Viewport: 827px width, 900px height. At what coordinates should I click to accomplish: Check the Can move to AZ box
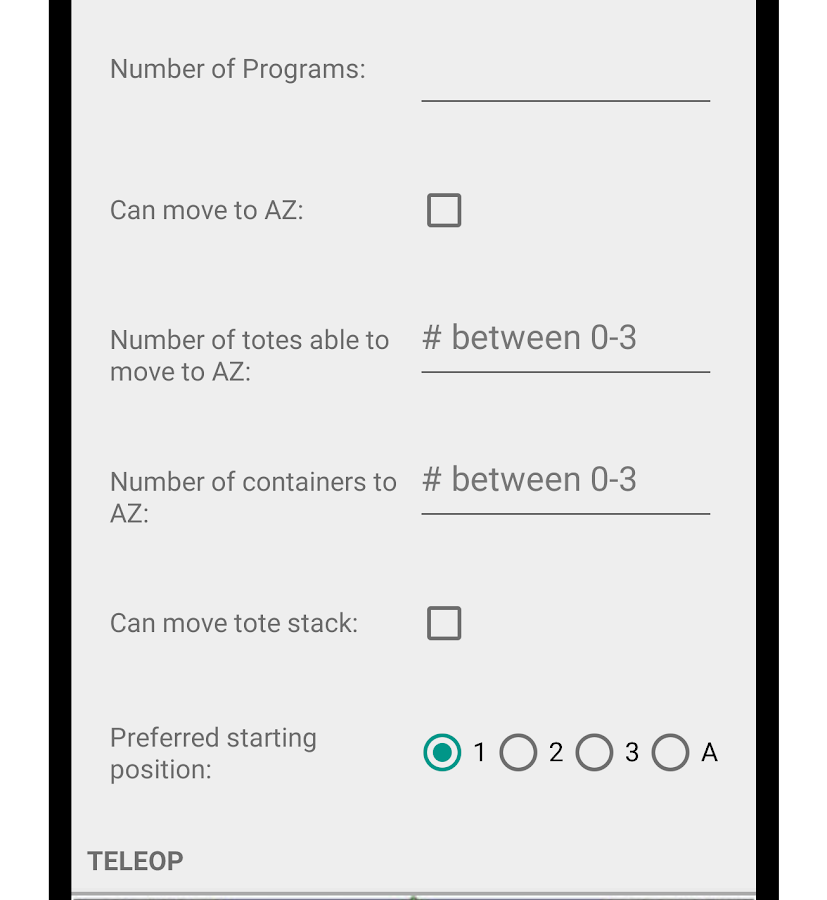pyautogui.click(x=444, y=211)
